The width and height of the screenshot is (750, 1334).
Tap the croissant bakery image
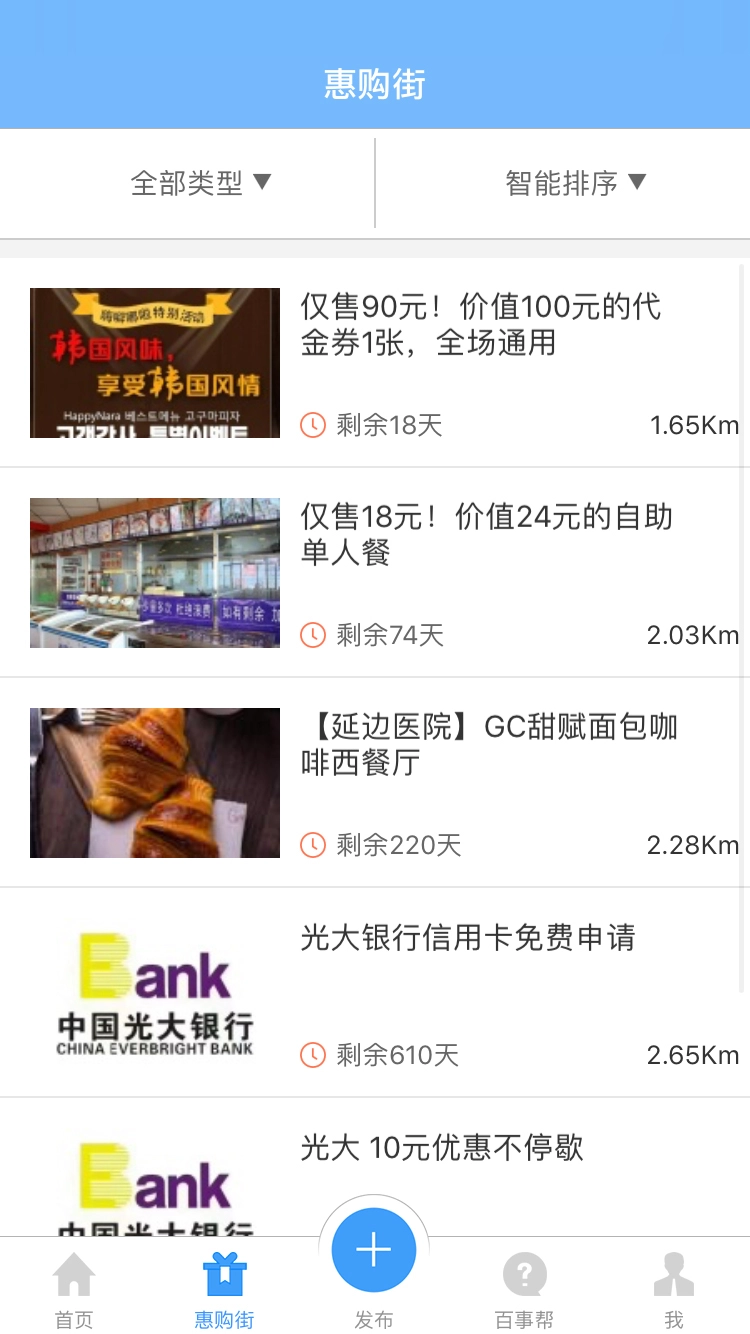155,783
